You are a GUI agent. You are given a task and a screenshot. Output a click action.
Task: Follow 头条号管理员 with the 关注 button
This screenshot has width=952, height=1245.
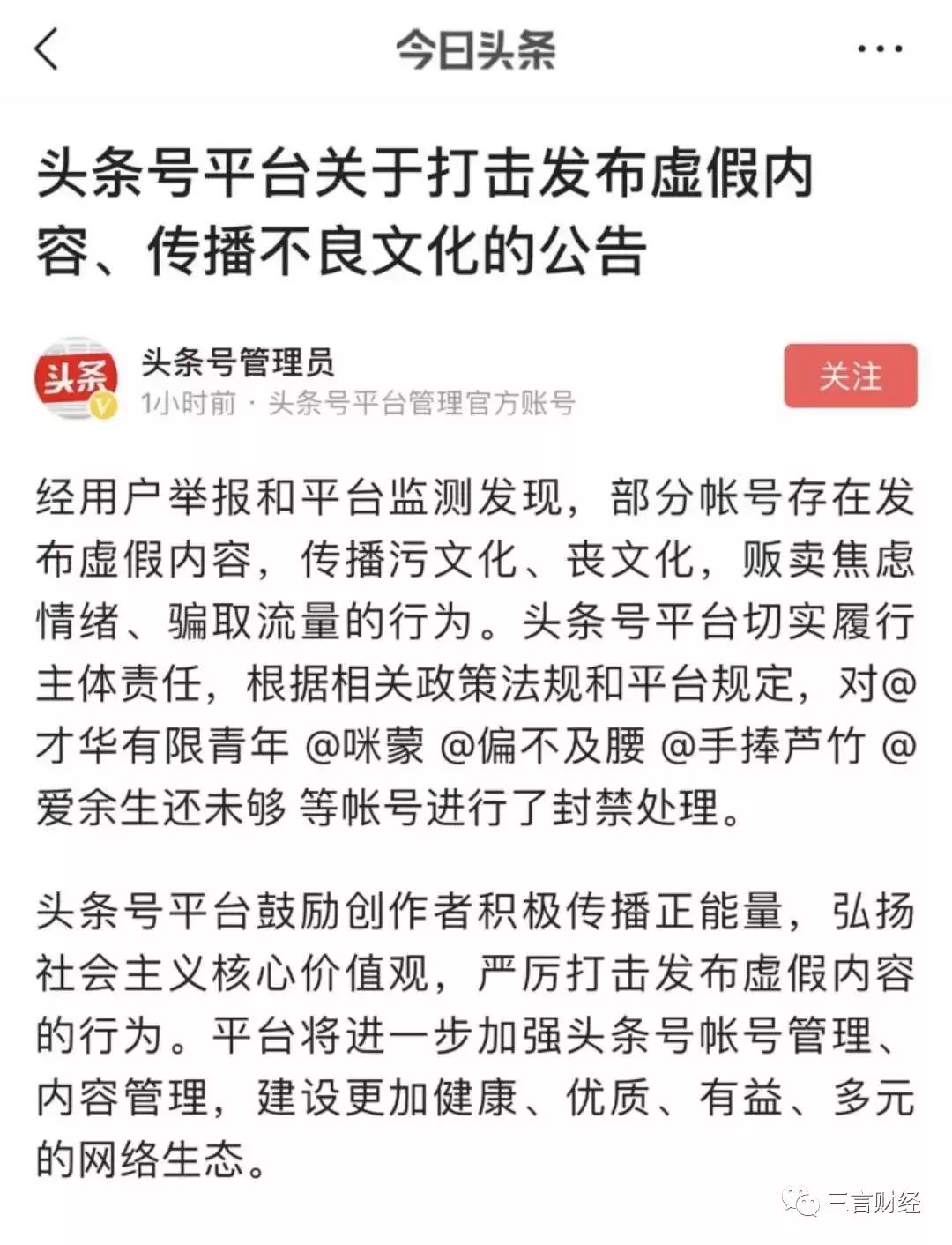(x=850, y=376)
